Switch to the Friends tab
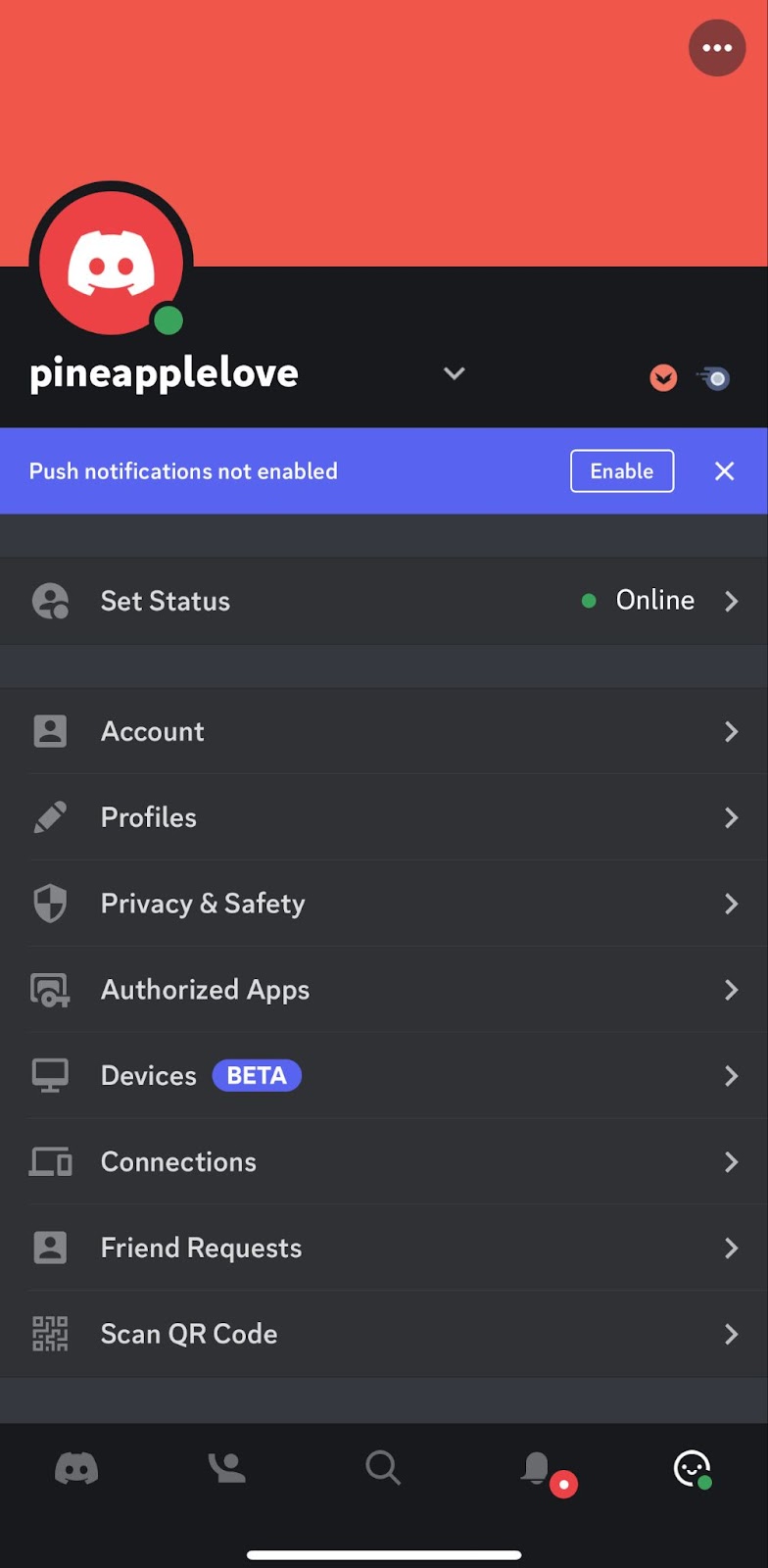Image resolution: width=768 pixels, height=1568 pixels. [x=227, y=1469]
